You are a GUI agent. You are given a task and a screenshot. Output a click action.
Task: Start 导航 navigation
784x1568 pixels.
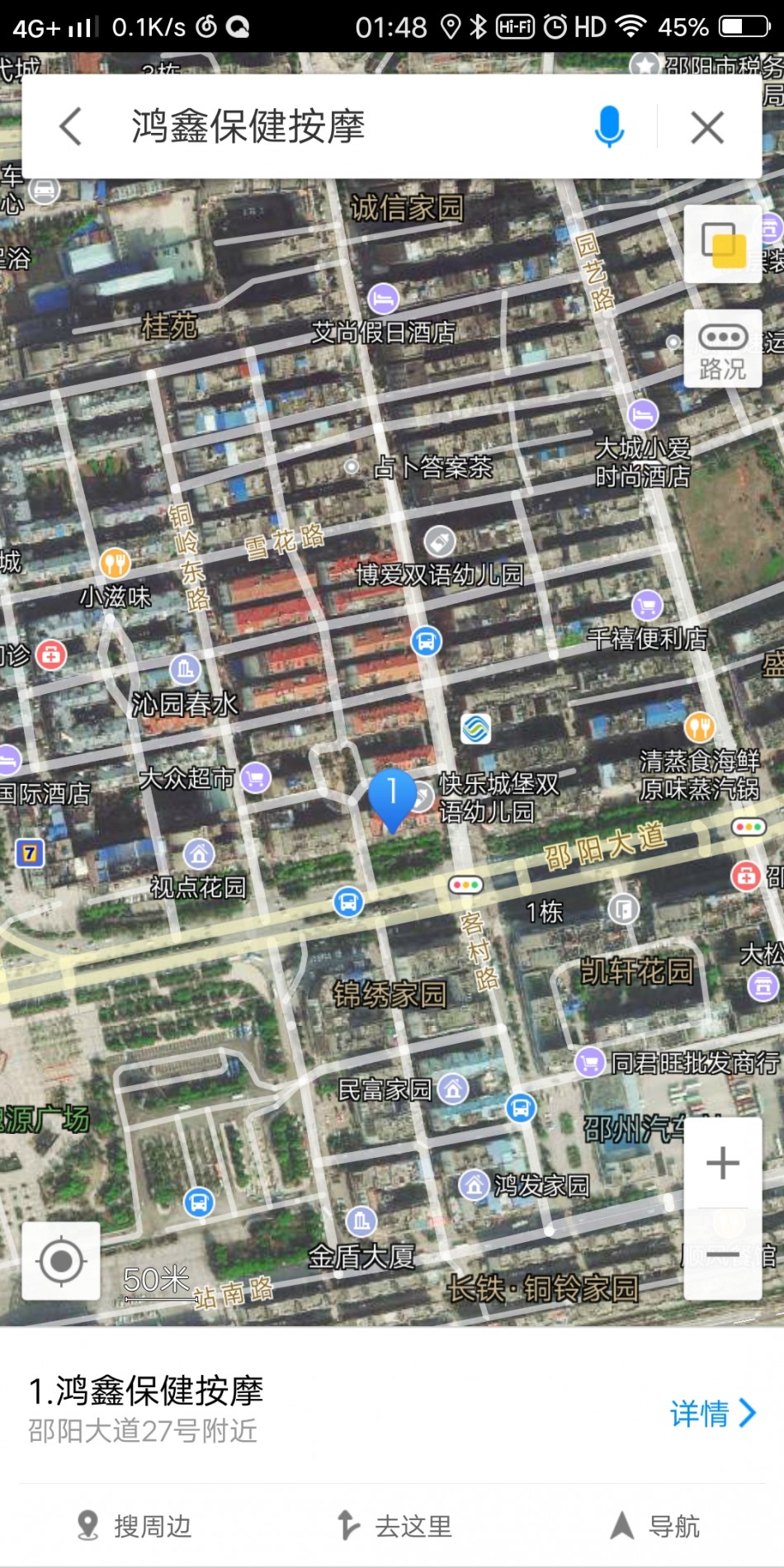655,1526
